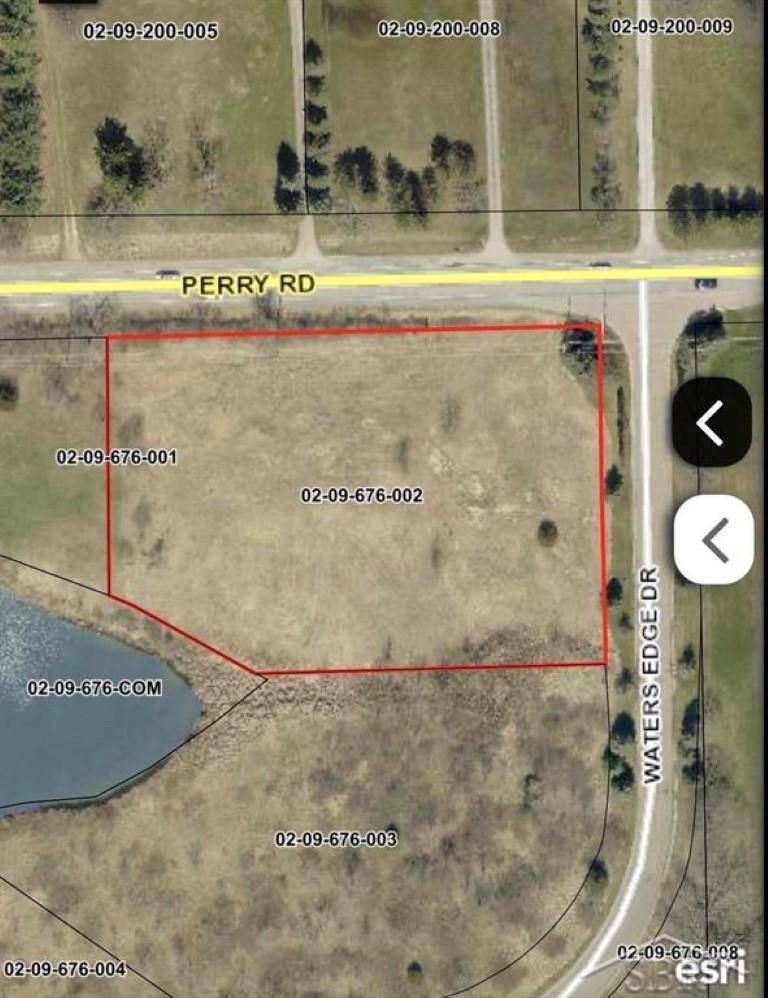Click the 02-09-676-003 parcel label
This screenshot has width=768, height=998.
click(x=339, y=839)
